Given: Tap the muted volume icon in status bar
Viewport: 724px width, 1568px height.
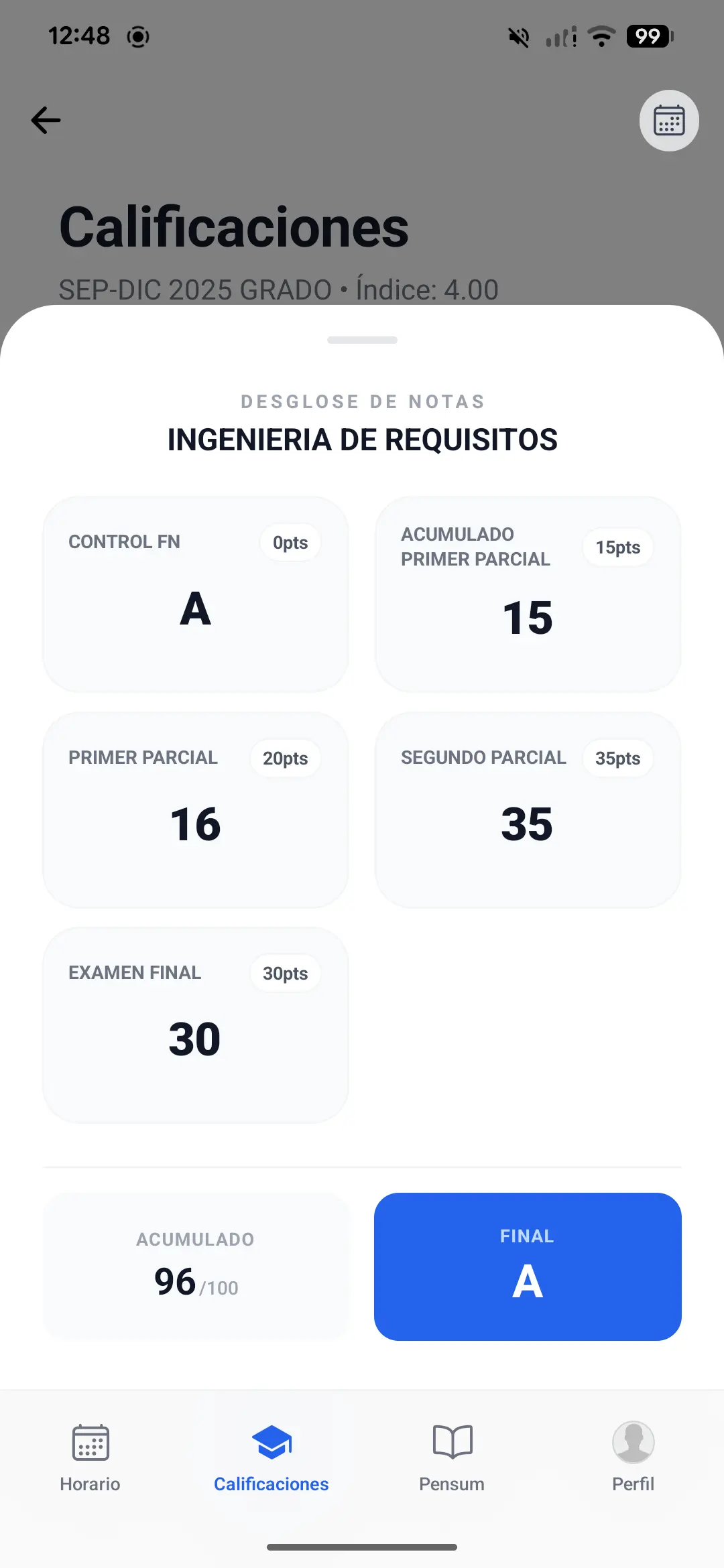Looking at the screenshot, I should click(518, 37).
